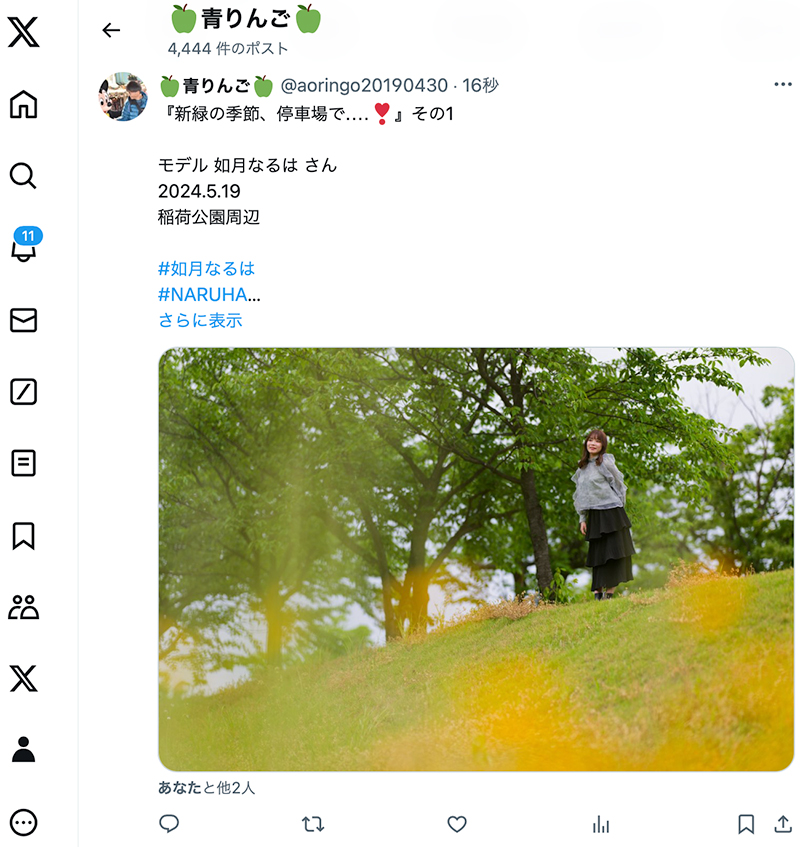The width and height of the screenshot is (800, 847).
Task: Reply to 青りんご's post
Action: coord(169,824)
